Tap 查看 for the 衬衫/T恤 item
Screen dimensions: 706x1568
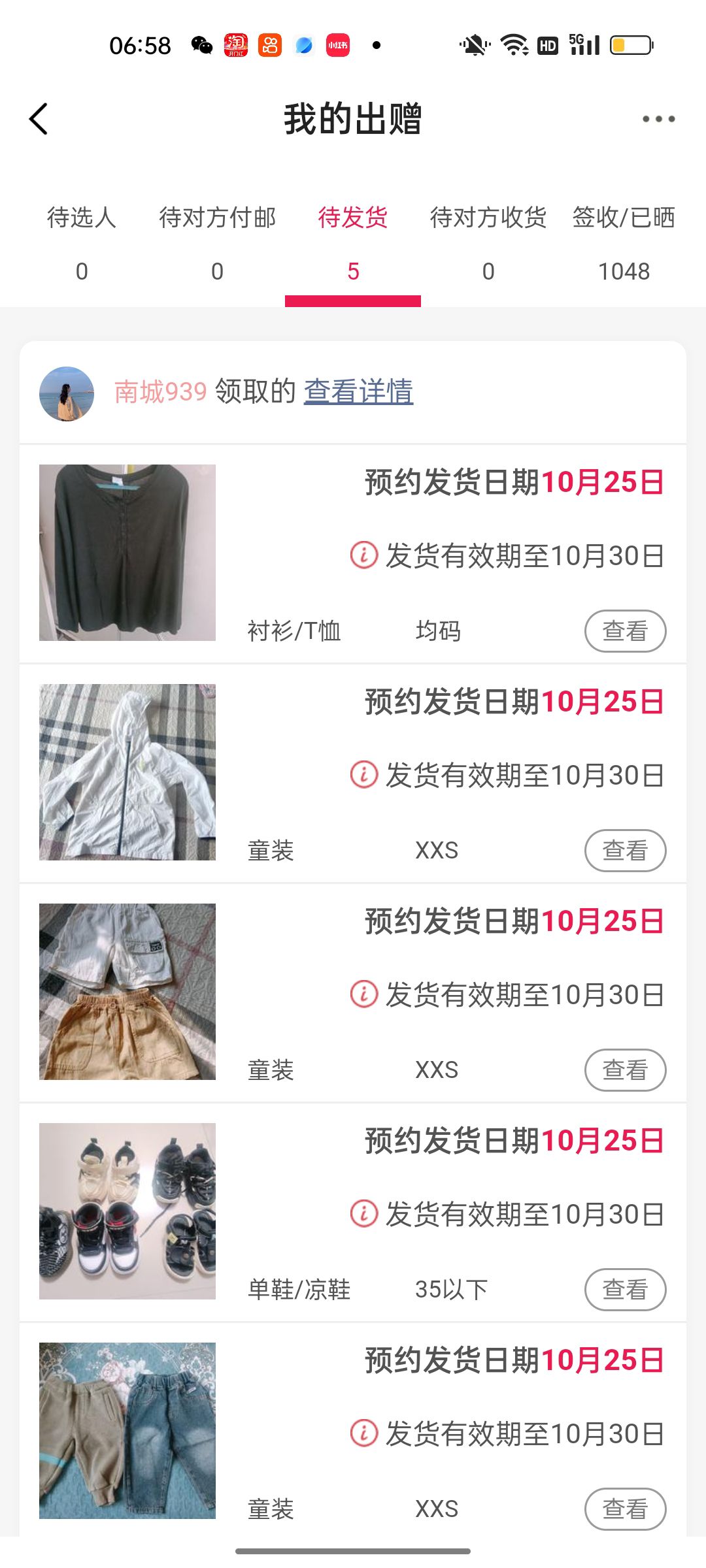625,631
